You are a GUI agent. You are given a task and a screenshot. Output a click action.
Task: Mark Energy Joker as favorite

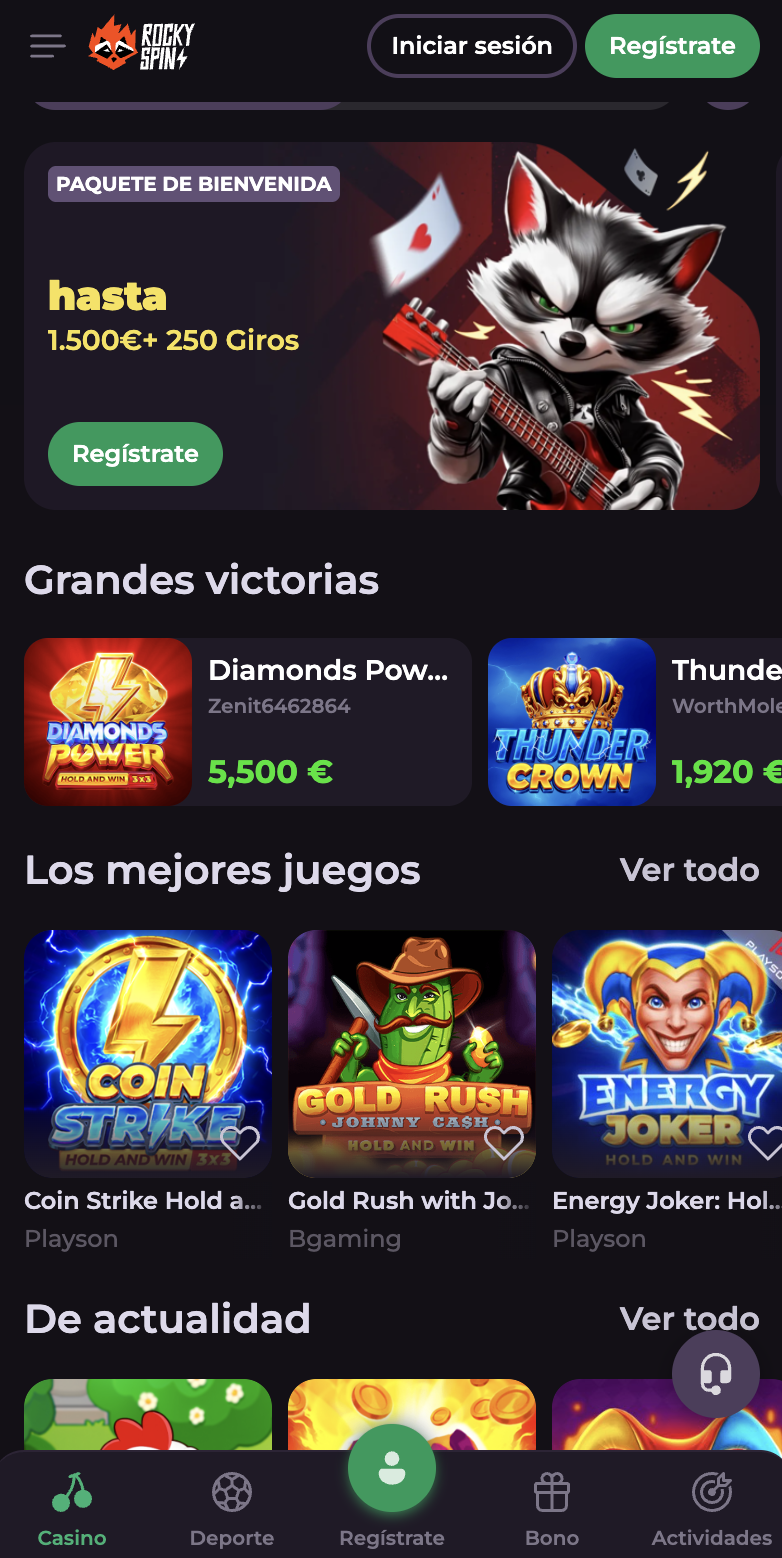click(x=765, y=1143)
